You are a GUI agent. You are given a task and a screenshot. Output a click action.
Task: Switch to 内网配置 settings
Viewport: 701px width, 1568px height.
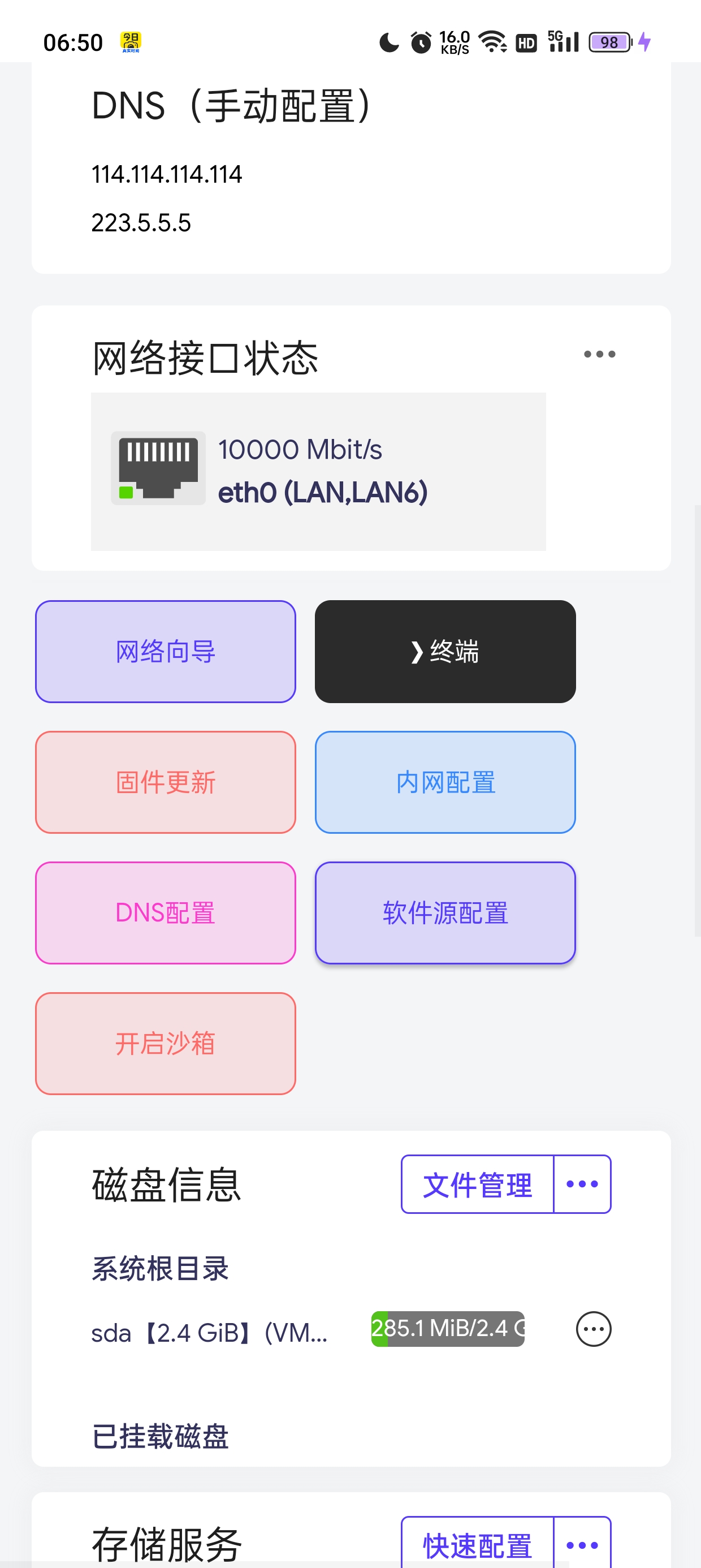[x=445, y=782]
